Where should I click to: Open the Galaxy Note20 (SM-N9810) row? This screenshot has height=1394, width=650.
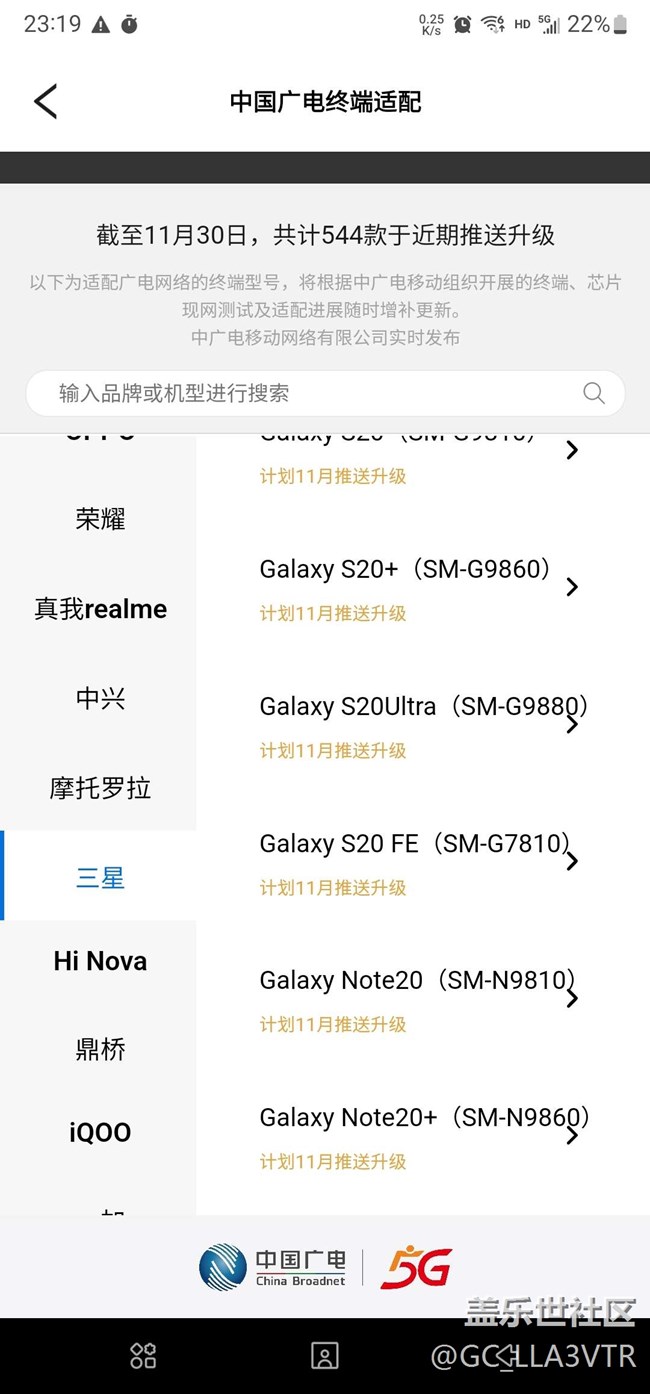422,999
